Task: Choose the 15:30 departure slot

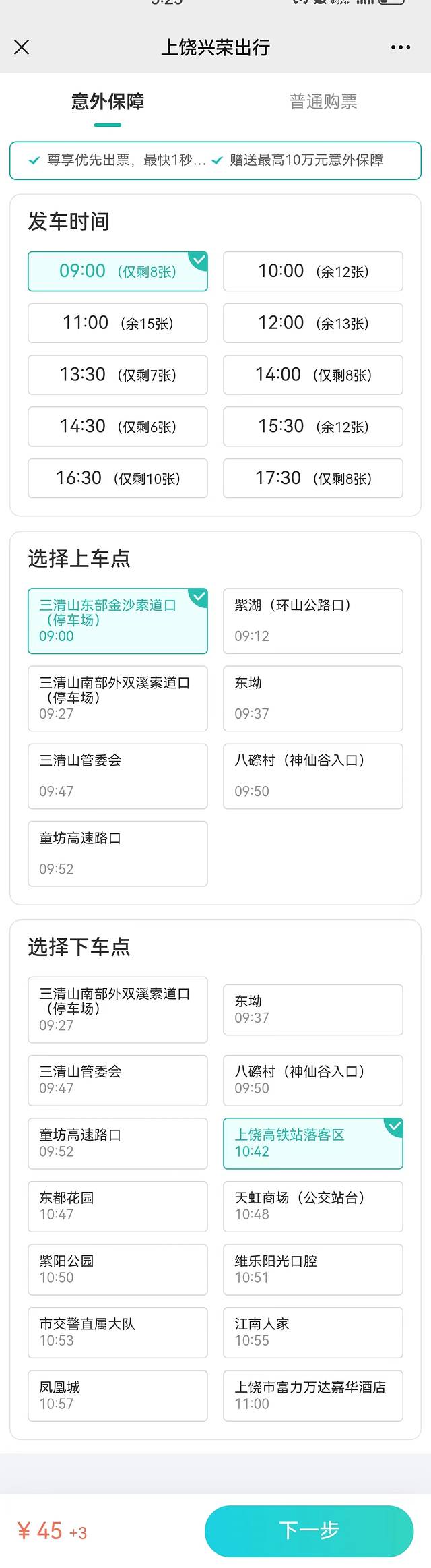Action: pos(313,427)
